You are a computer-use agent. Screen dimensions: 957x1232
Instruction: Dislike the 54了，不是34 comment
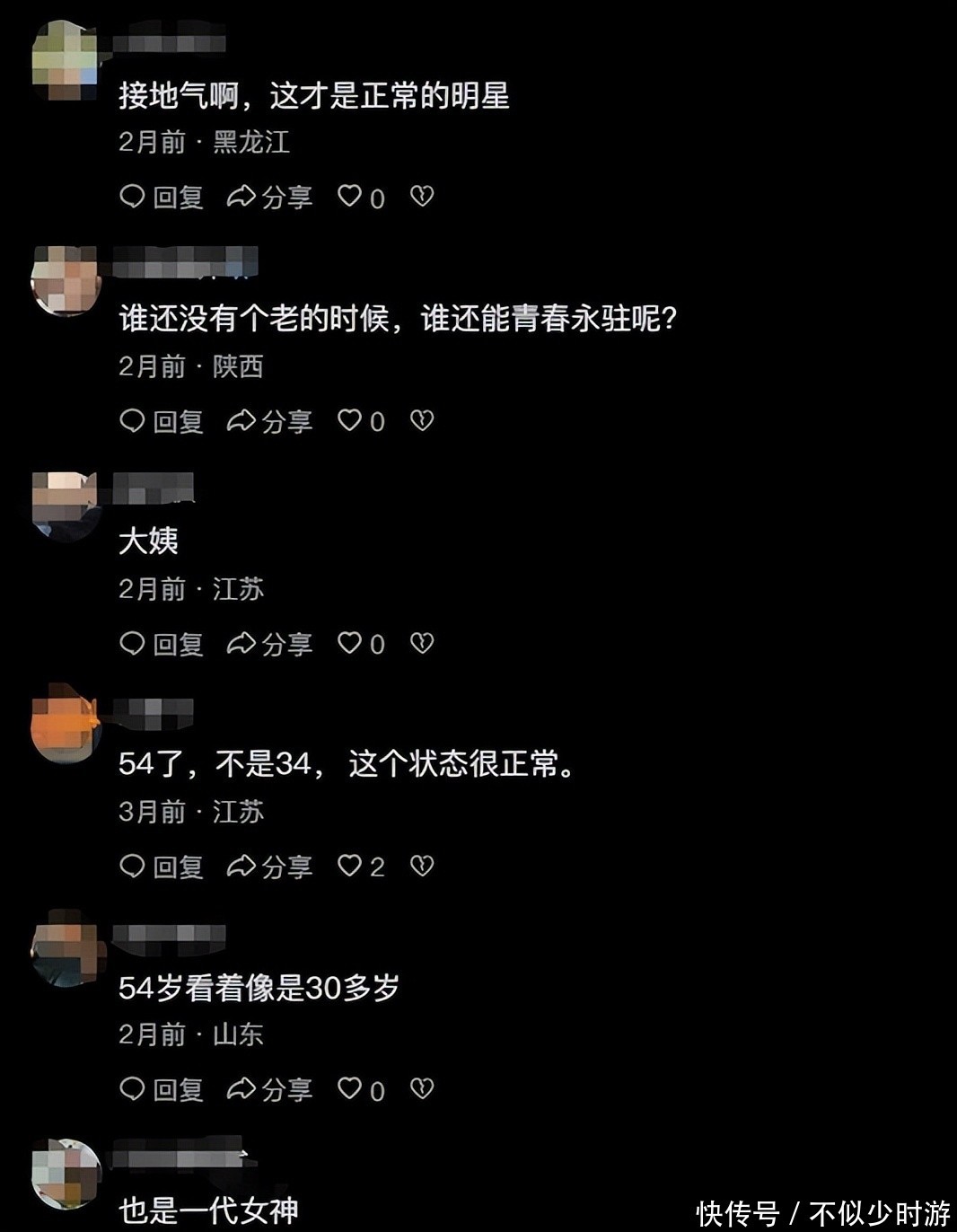point(422,865)
